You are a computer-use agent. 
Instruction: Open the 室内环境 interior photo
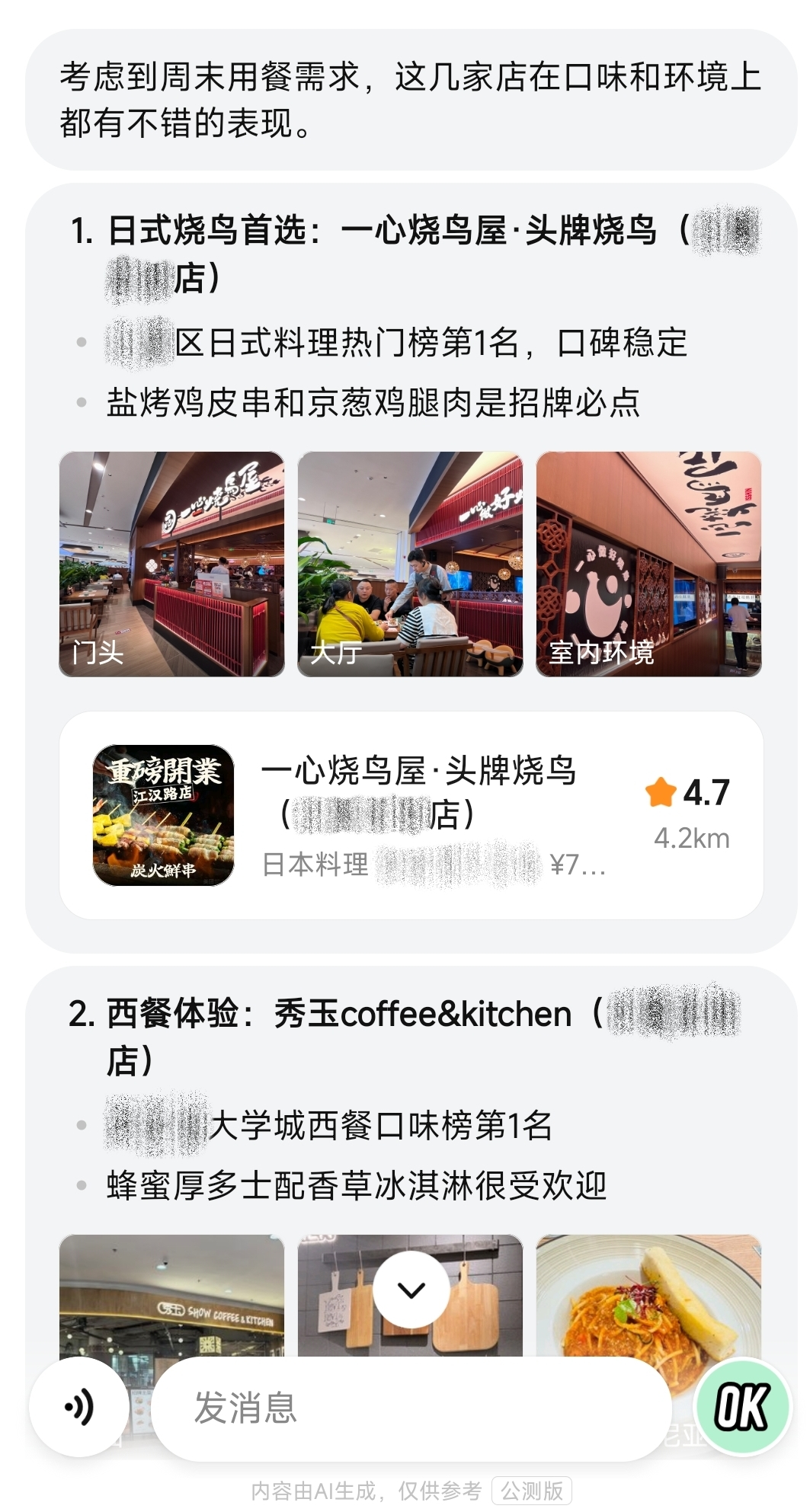point(648,564)
